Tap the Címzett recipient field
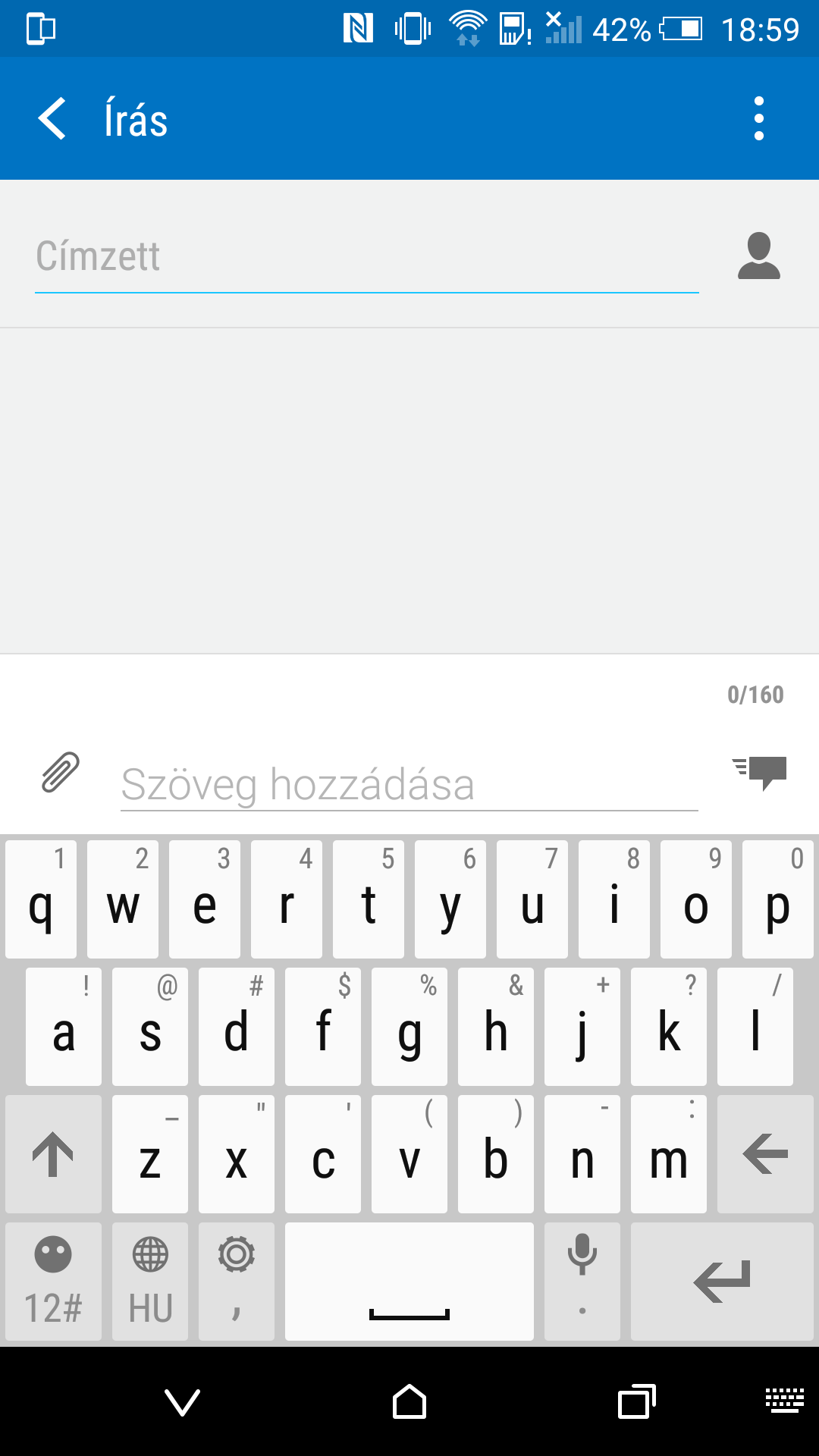Screen dimensions: 819x1456 click(366, 256)
